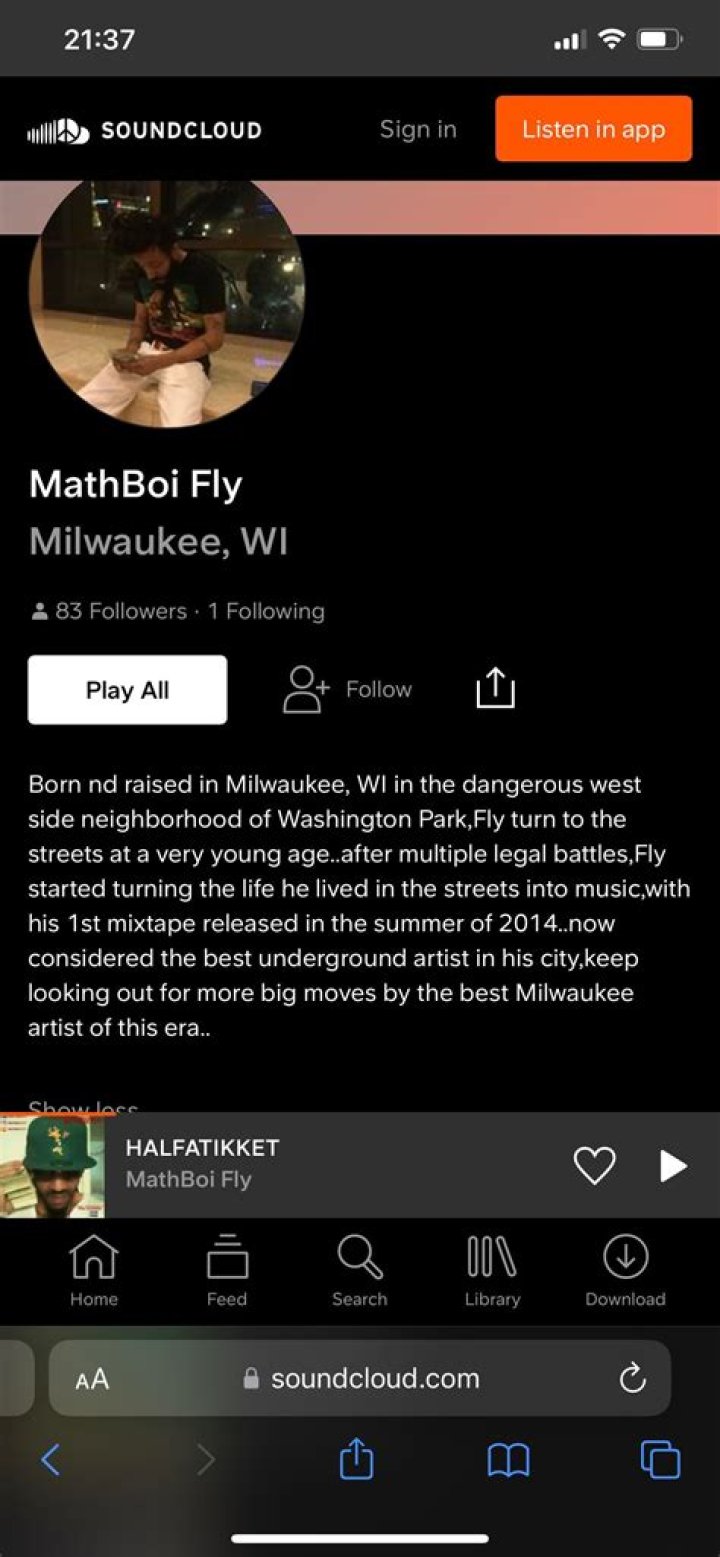Show Safari tab overview
This screenshot has width=720, height=1557.
[x=657, y=1460]
